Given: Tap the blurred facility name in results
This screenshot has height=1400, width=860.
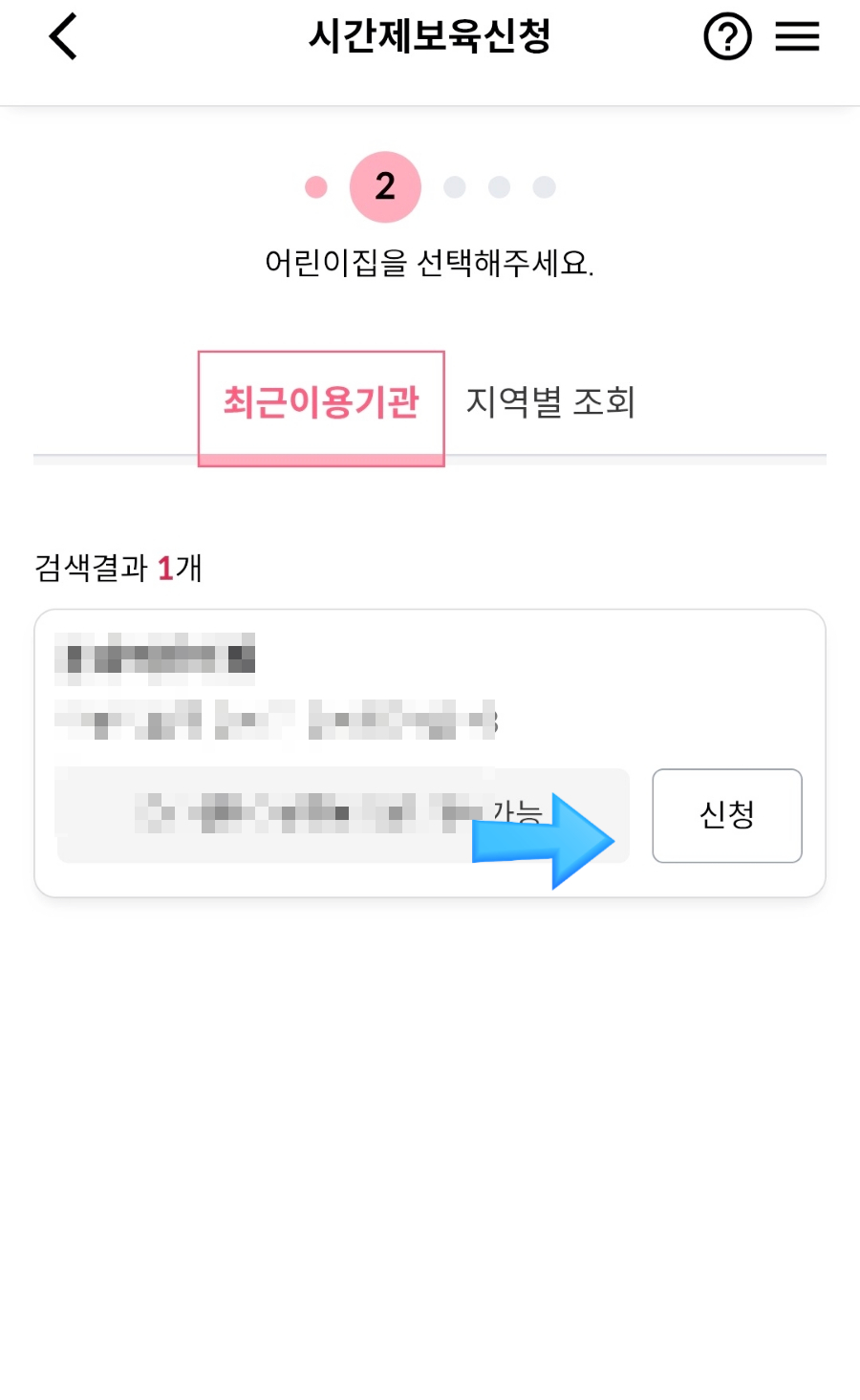Looking at the screenshot, I should tap(153, 657).
